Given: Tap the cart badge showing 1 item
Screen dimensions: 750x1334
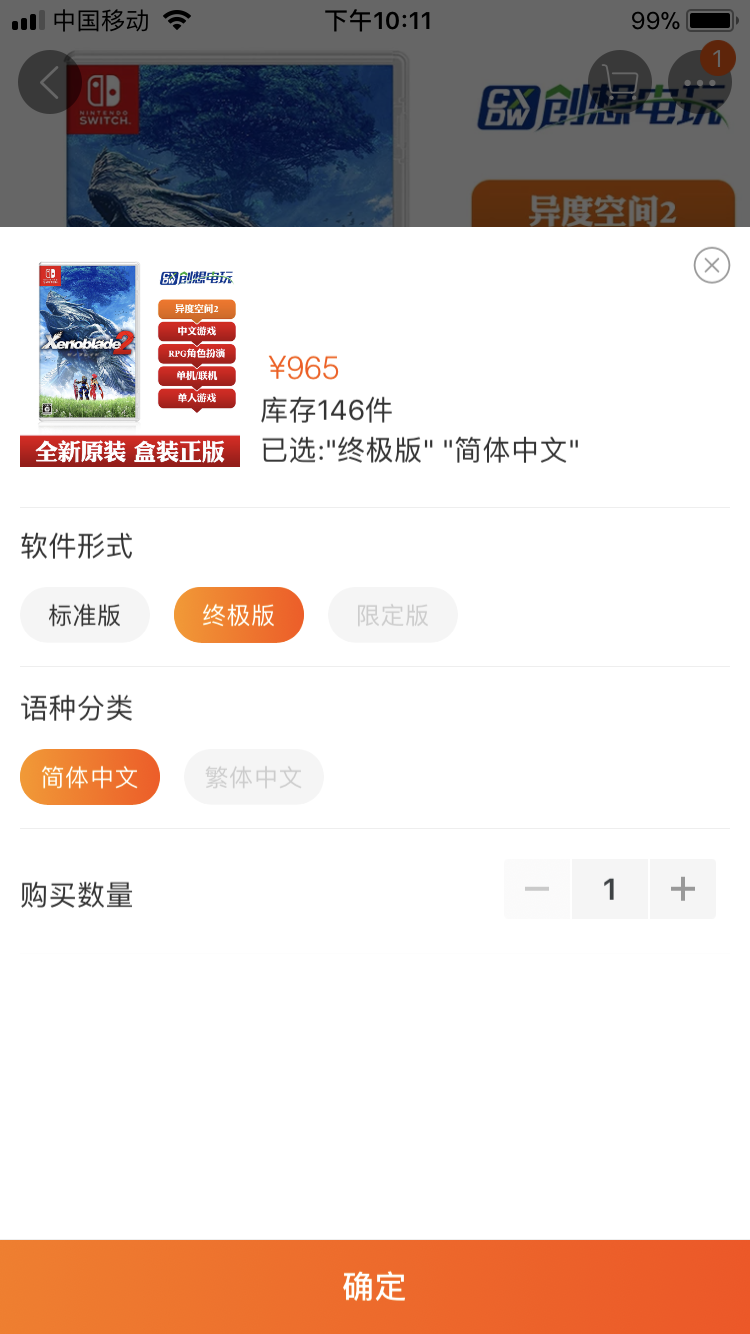Looking at the screenshot, I should [x=717, y=60].
